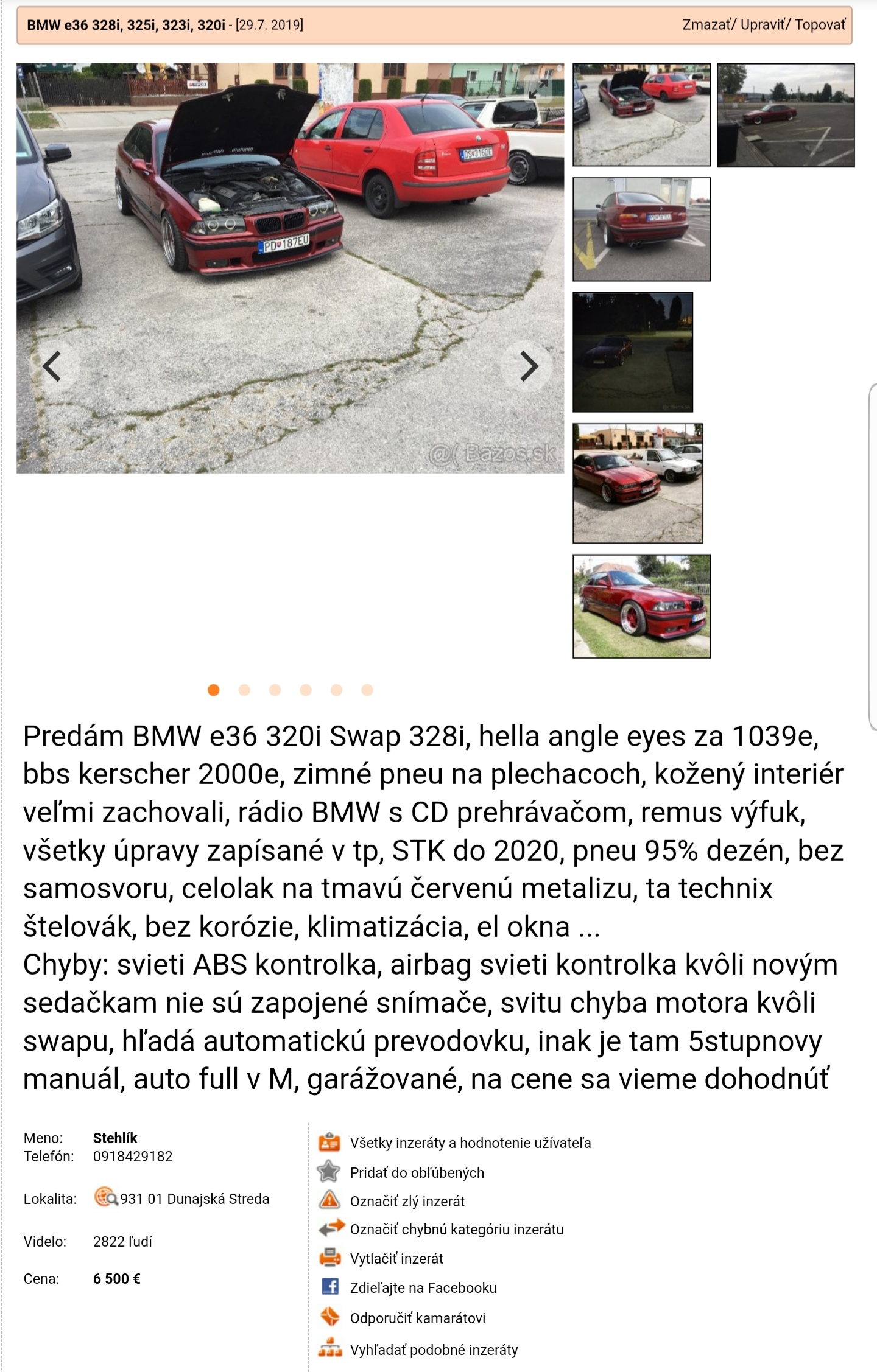This screenshot has height=1372, width=877.
Task: Open thumbnail of BMW parked on grass
Action: 641,606
